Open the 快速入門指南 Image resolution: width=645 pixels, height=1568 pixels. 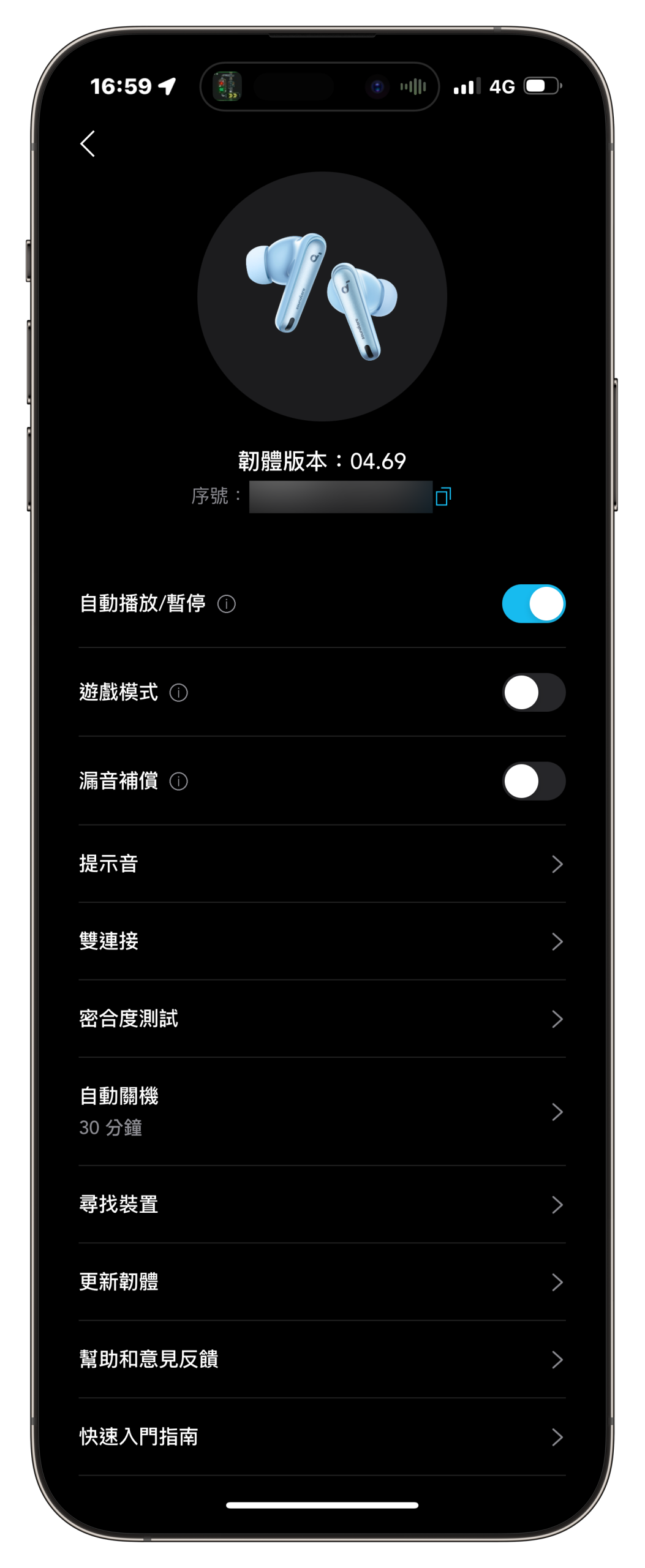pyautogui.click(x=322, y=1437)
